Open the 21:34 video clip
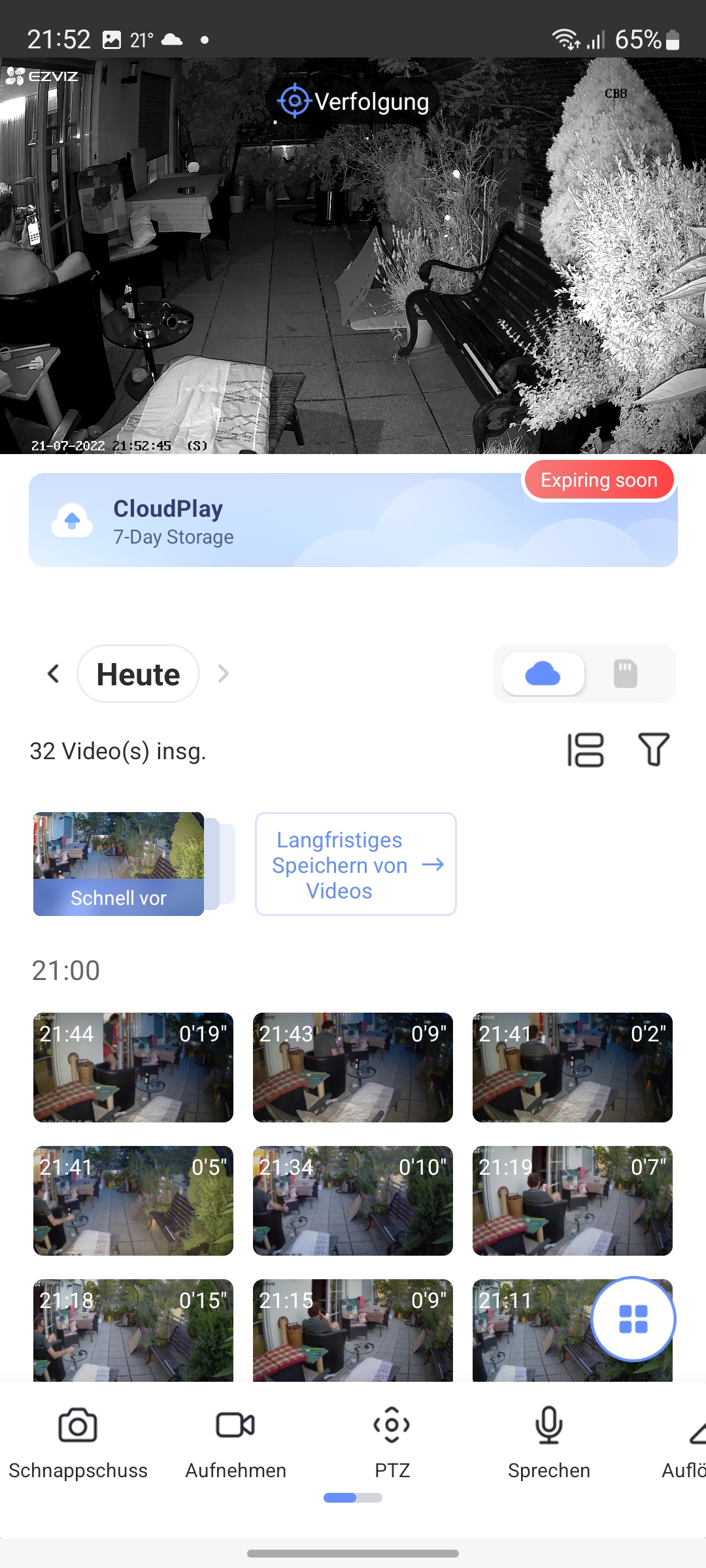706x1568 pixels. tap(353, 1201)
